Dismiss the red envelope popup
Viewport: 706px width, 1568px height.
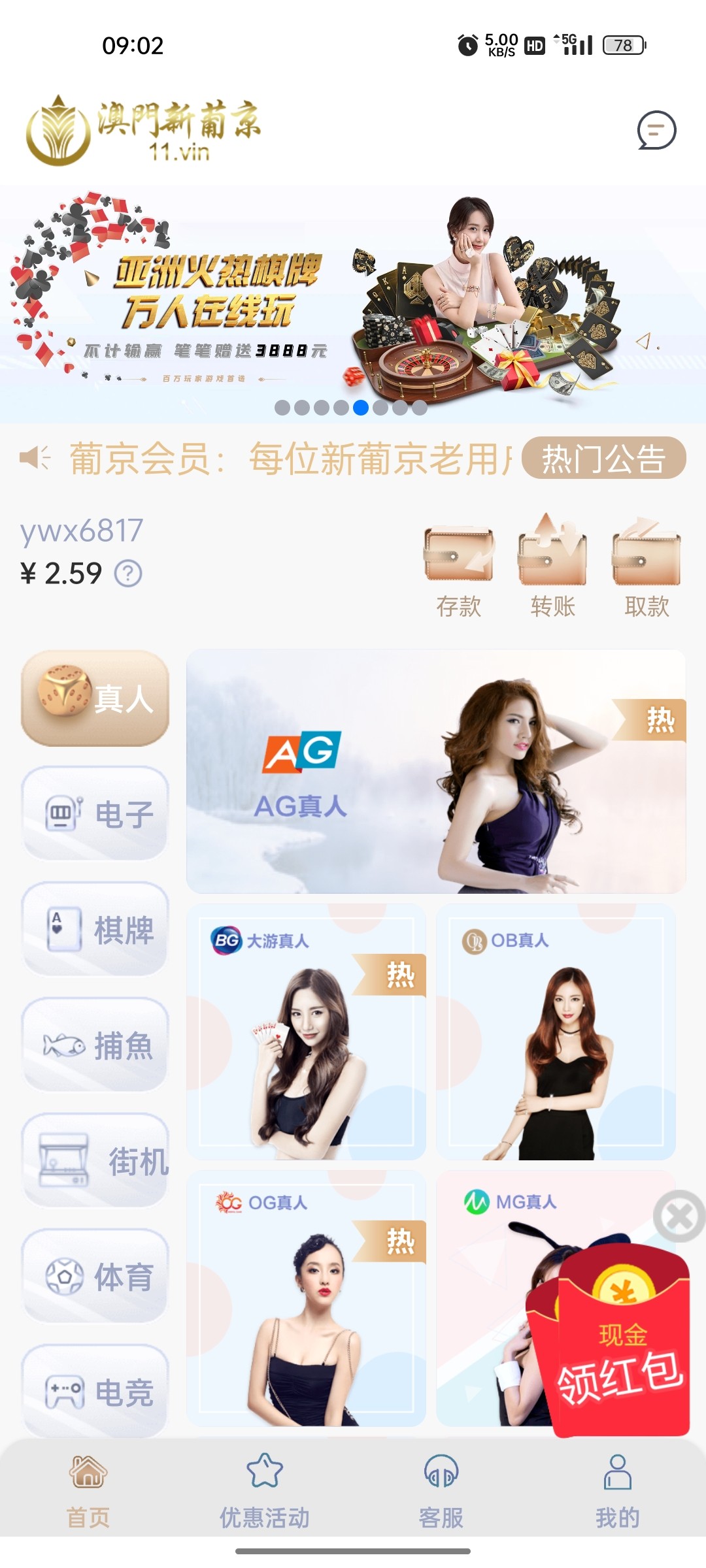679,1217
